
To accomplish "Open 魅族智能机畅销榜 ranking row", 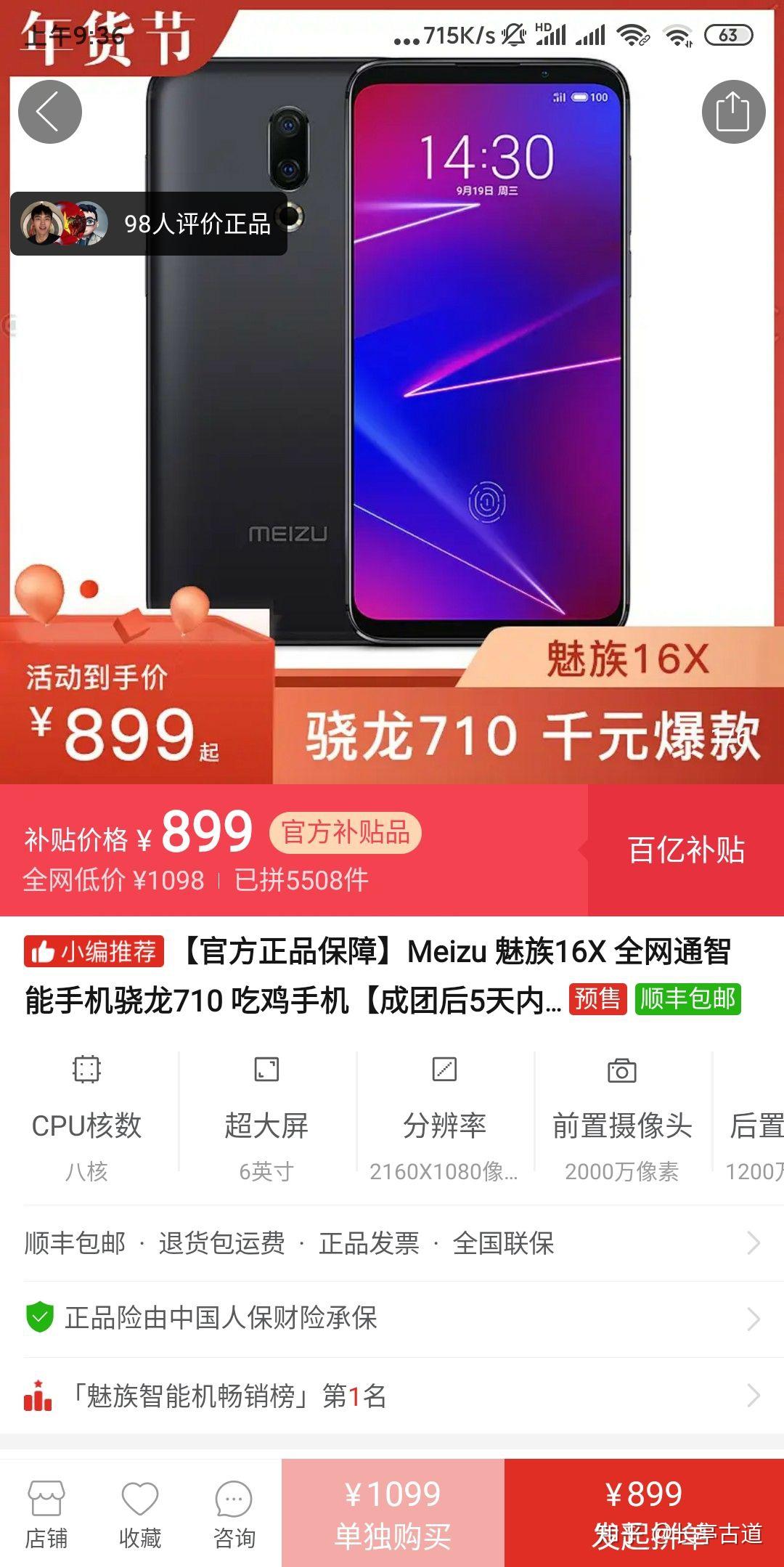I will point(392,1396).
